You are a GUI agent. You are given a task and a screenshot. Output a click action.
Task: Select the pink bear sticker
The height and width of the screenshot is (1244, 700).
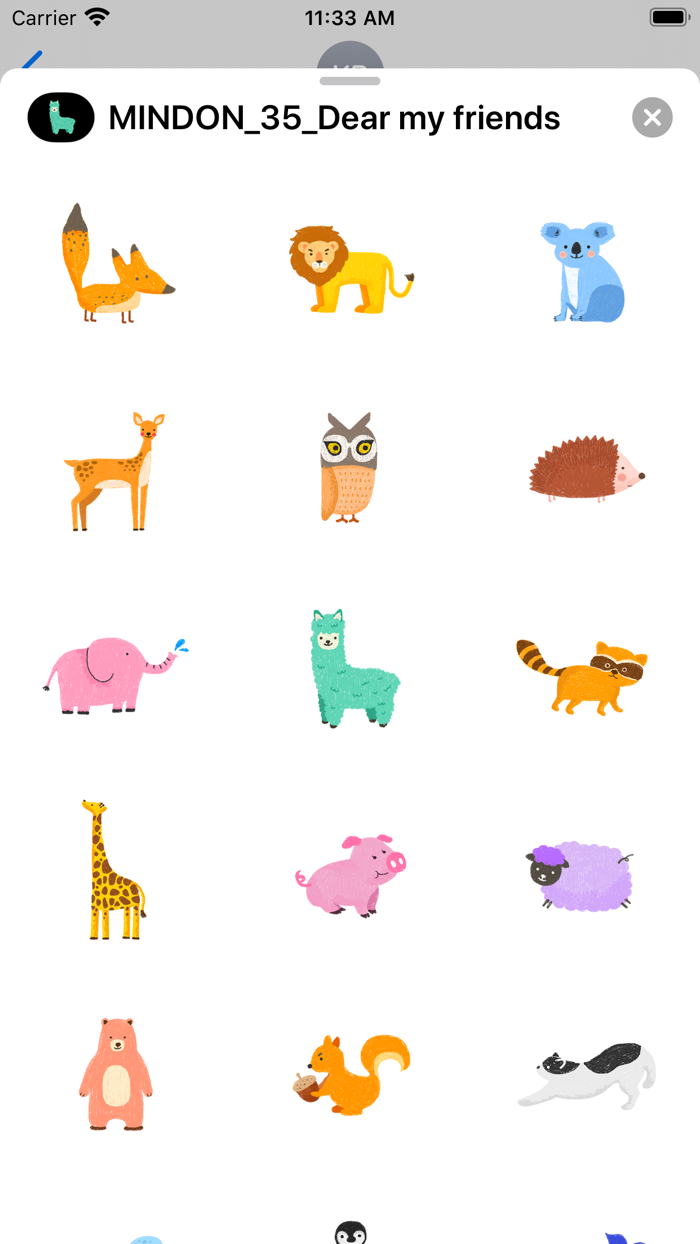(116, 1073)
